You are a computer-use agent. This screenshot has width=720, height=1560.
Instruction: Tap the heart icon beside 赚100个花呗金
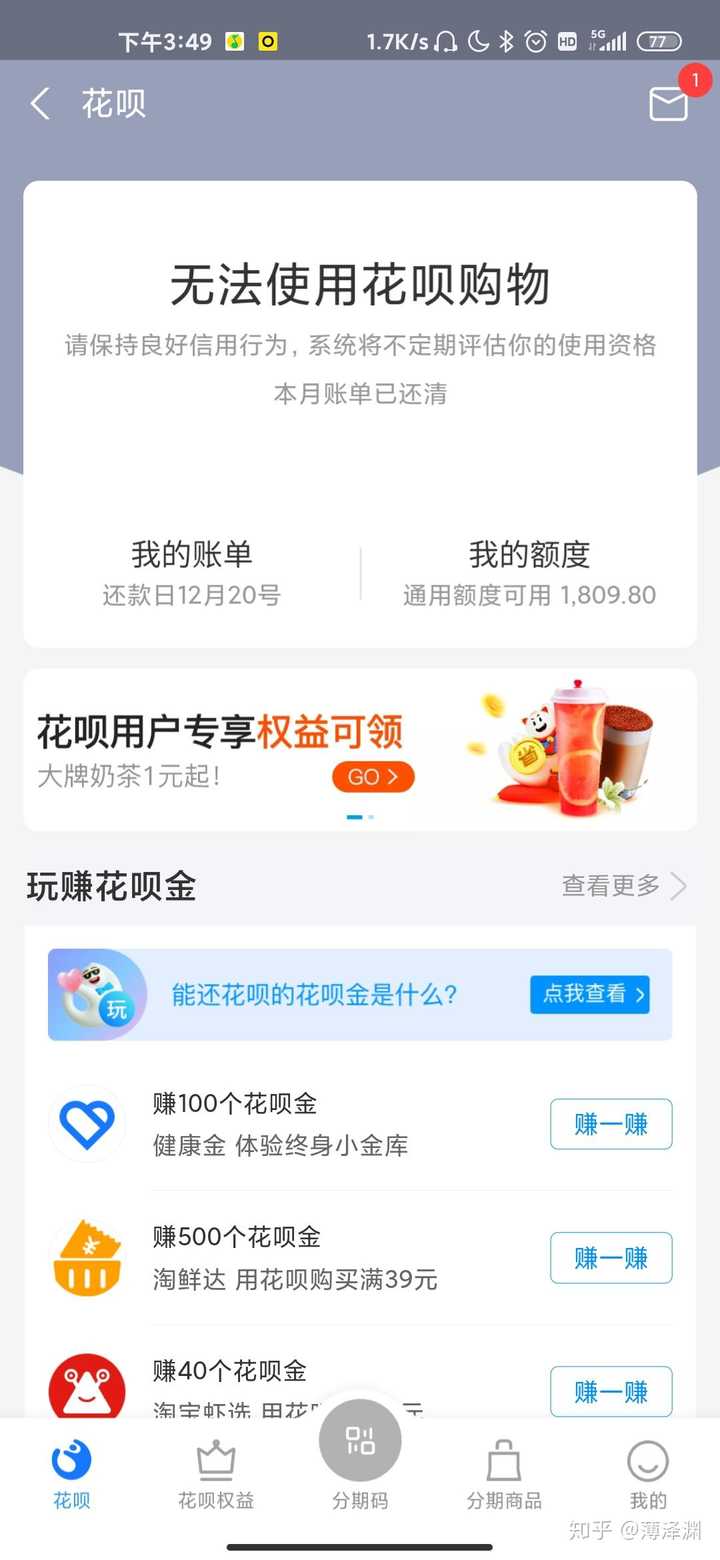[87, 1123]
